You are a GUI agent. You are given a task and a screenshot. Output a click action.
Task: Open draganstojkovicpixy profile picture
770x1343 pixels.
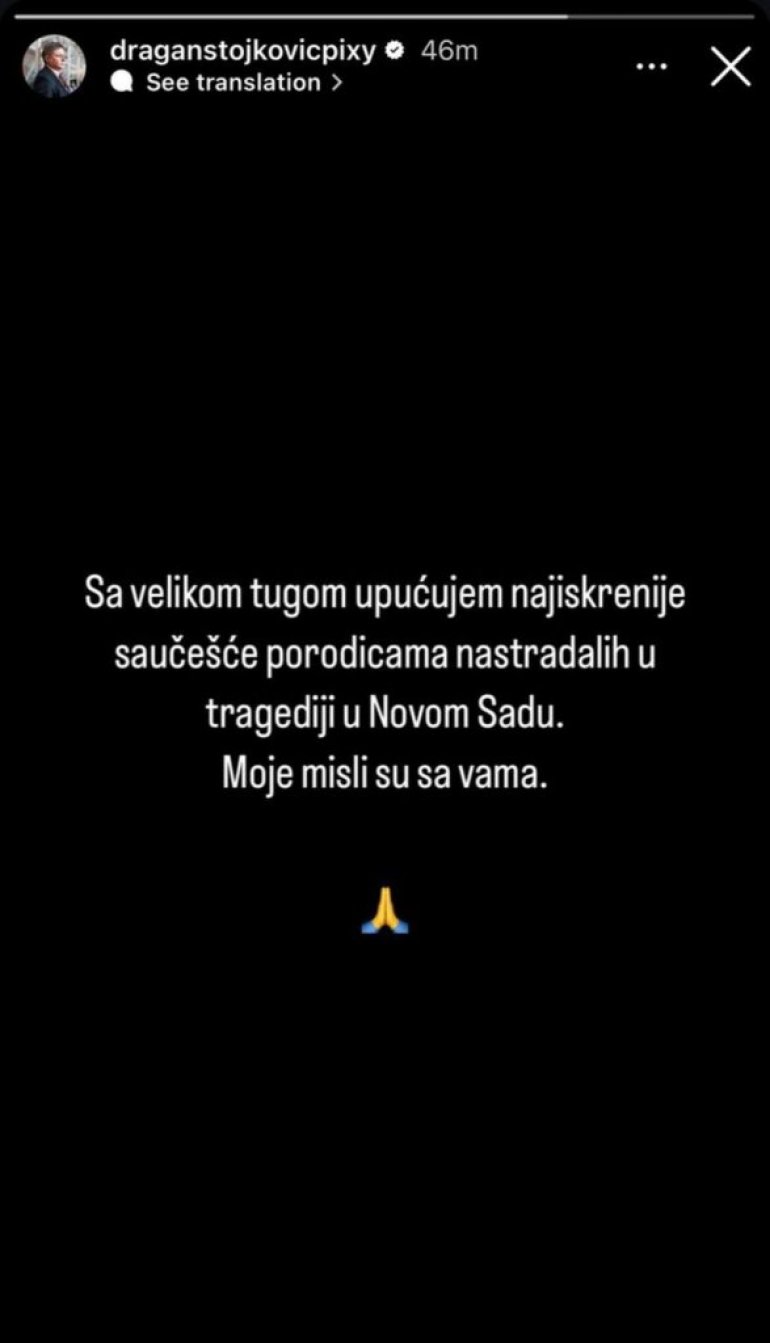pyautogui.click(x=54, y=66)
